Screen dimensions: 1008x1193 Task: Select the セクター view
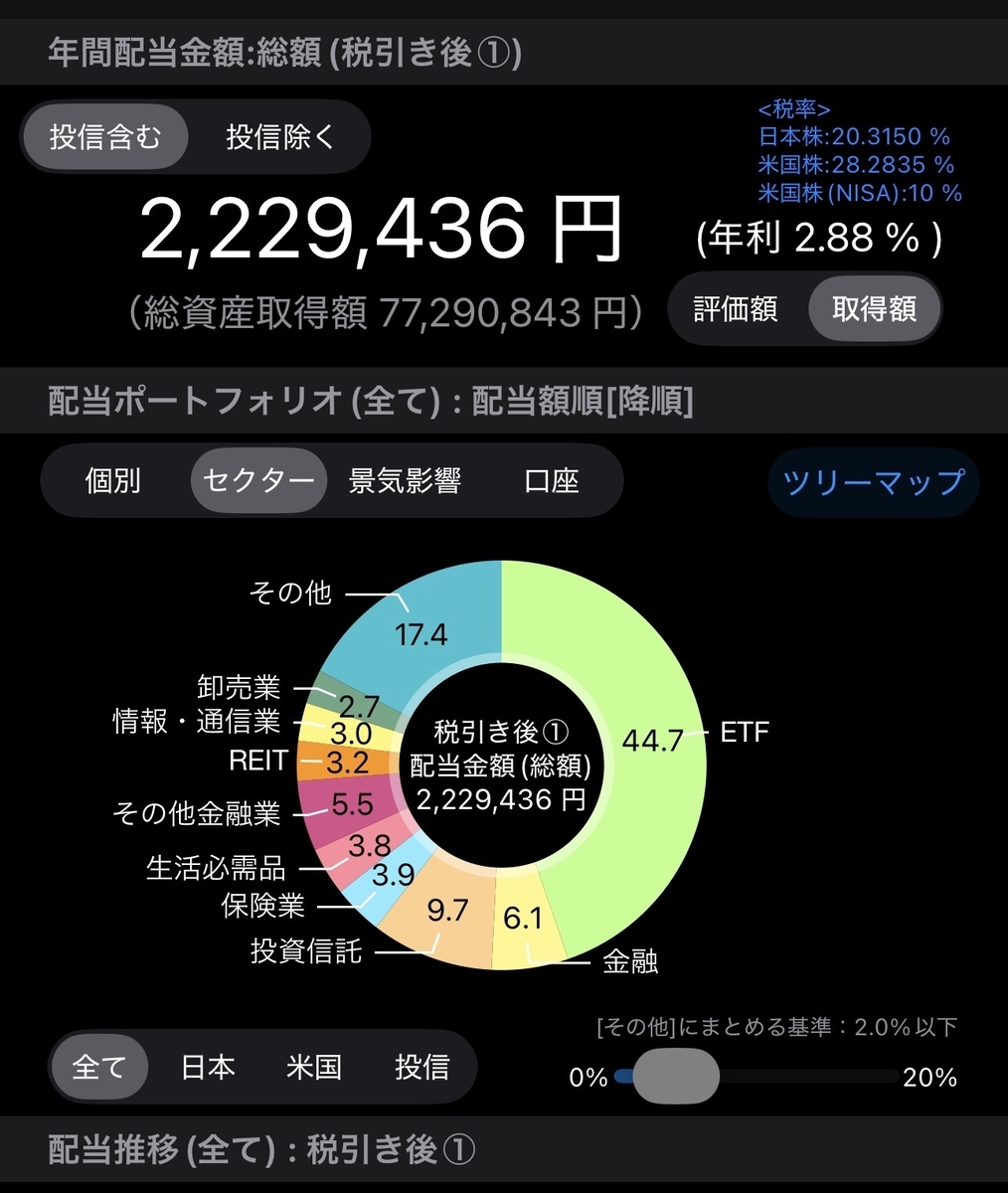click(258, 481)
